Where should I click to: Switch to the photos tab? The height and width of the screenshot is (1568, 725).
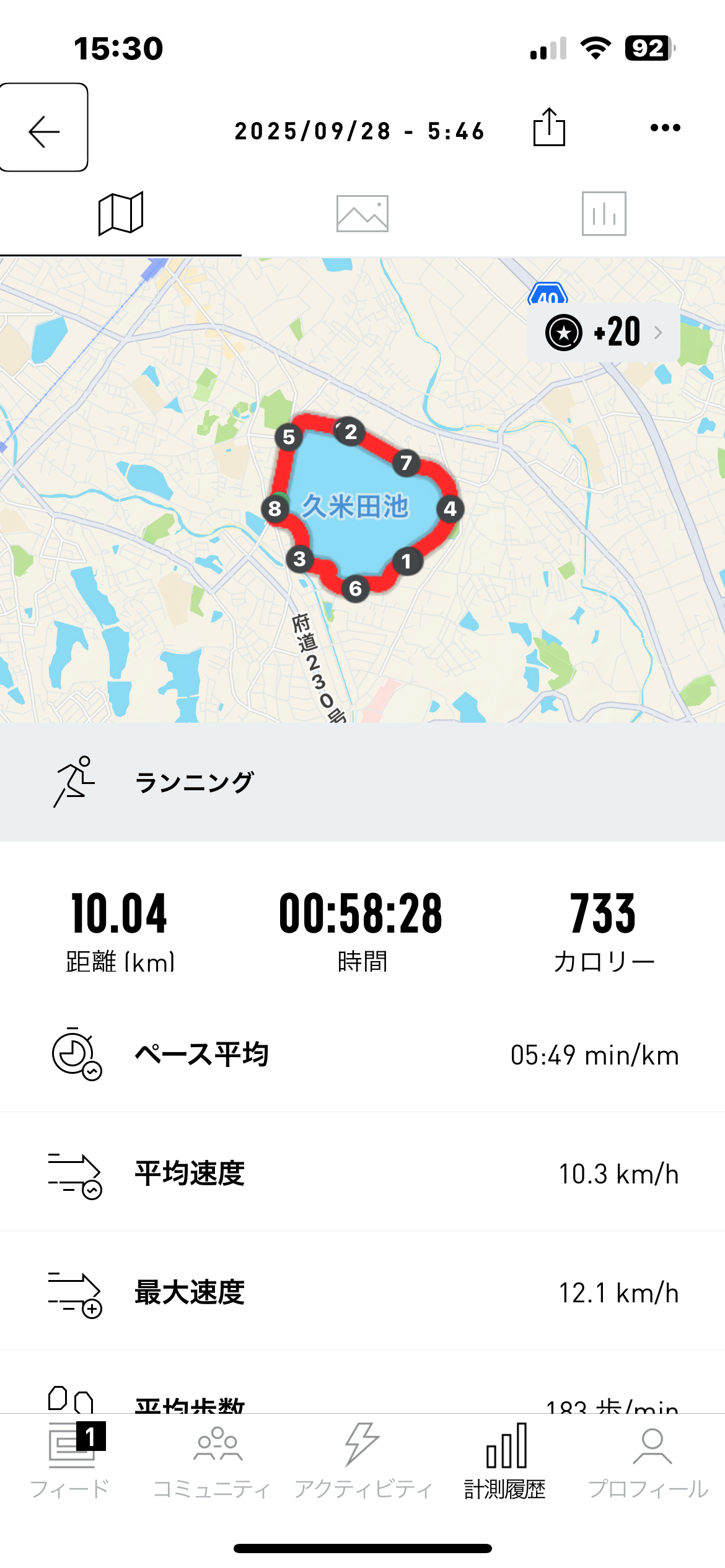[x=362, y=214]
